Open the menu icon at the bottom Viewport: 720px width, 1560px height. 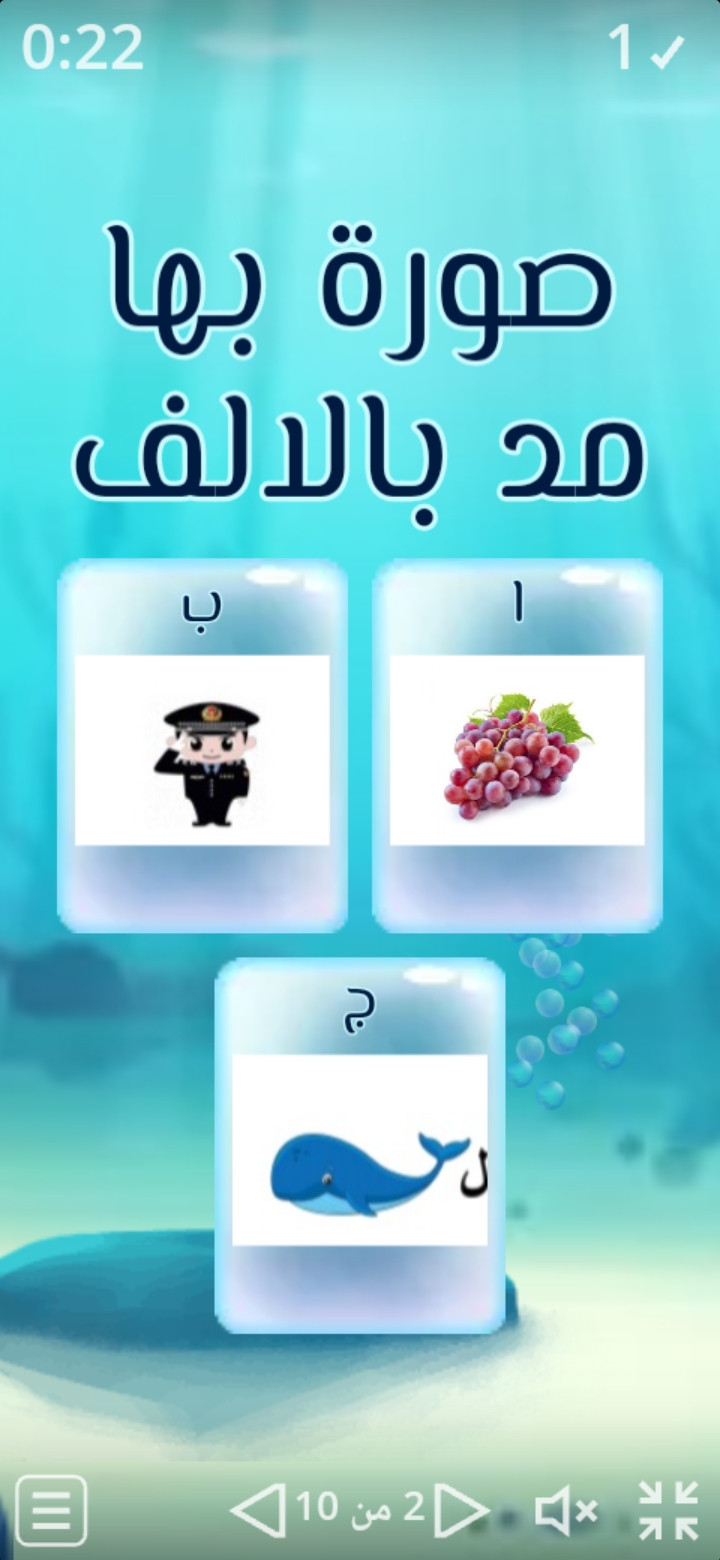[x=52, y=1510]
